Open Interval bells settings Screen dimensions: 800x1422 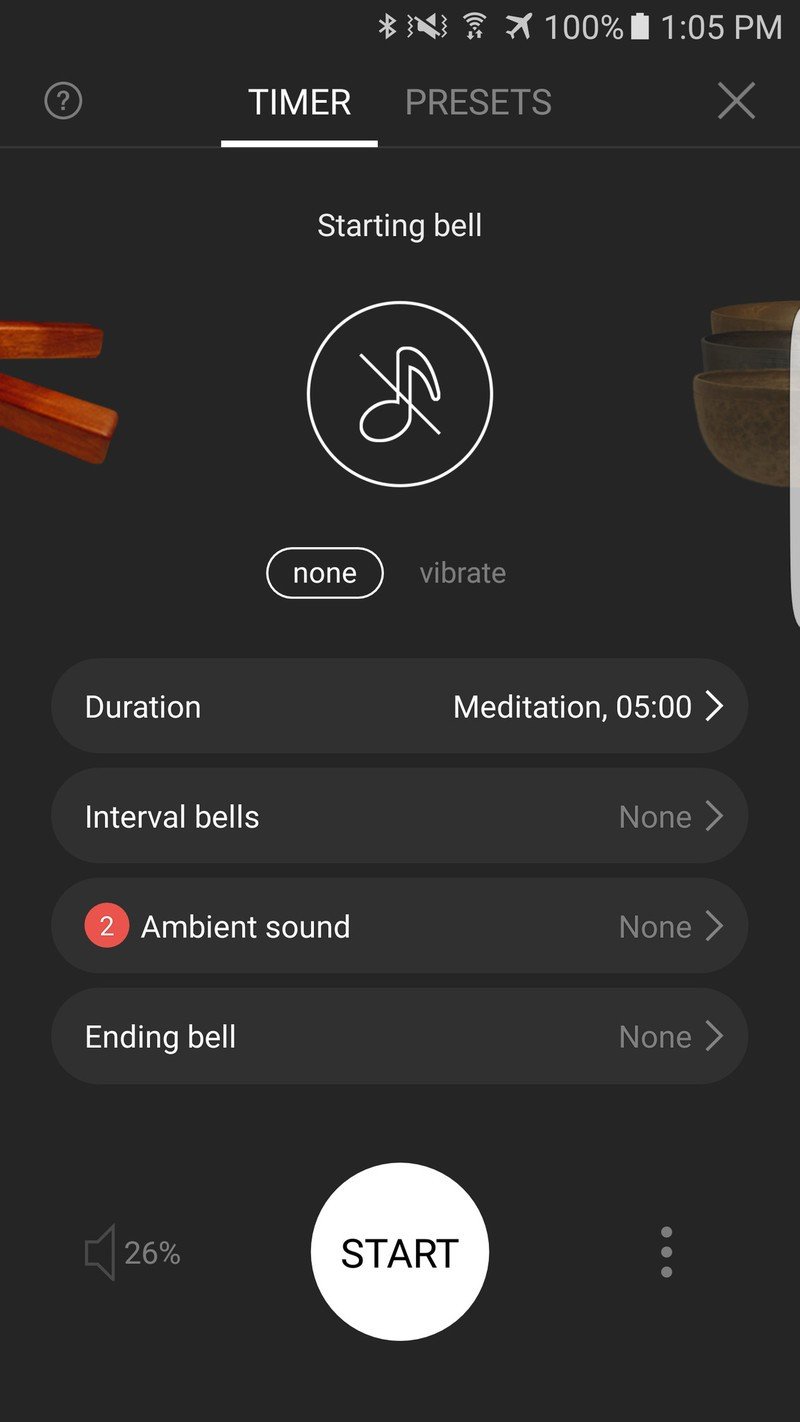pos(399,816)
